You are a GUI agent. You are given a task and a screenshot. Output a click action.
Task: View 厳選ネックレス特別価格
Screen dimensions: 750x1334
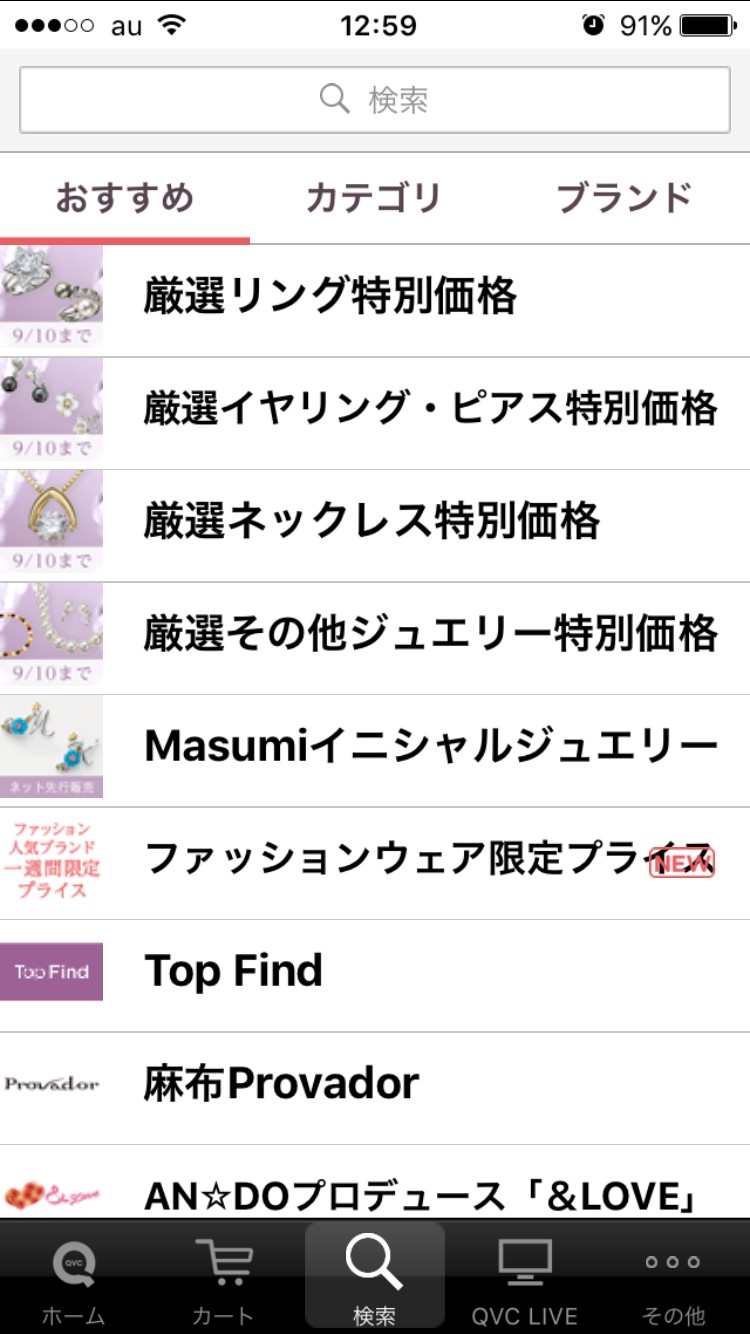coord(375,522)
